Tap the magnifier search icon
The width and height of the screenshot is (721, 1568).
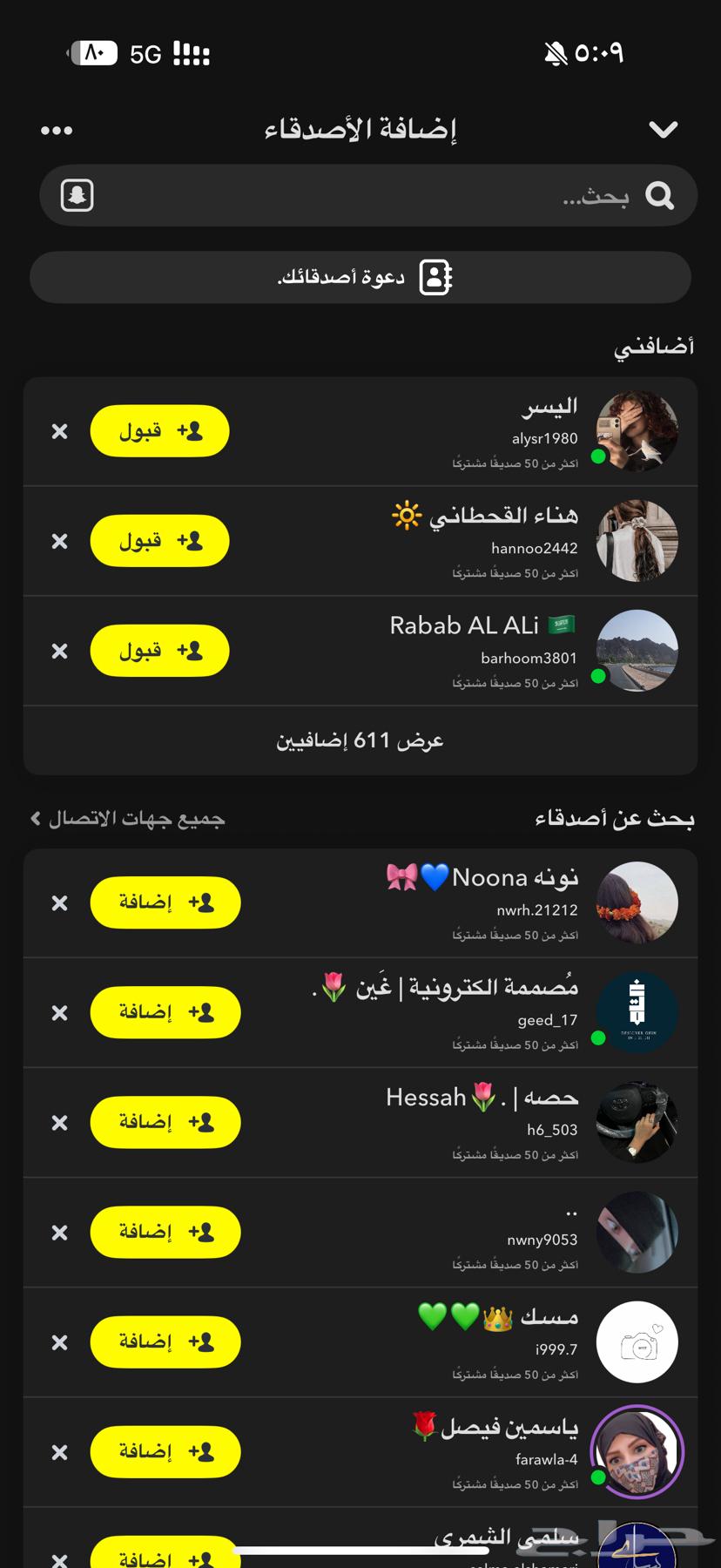tap(660, 195)
